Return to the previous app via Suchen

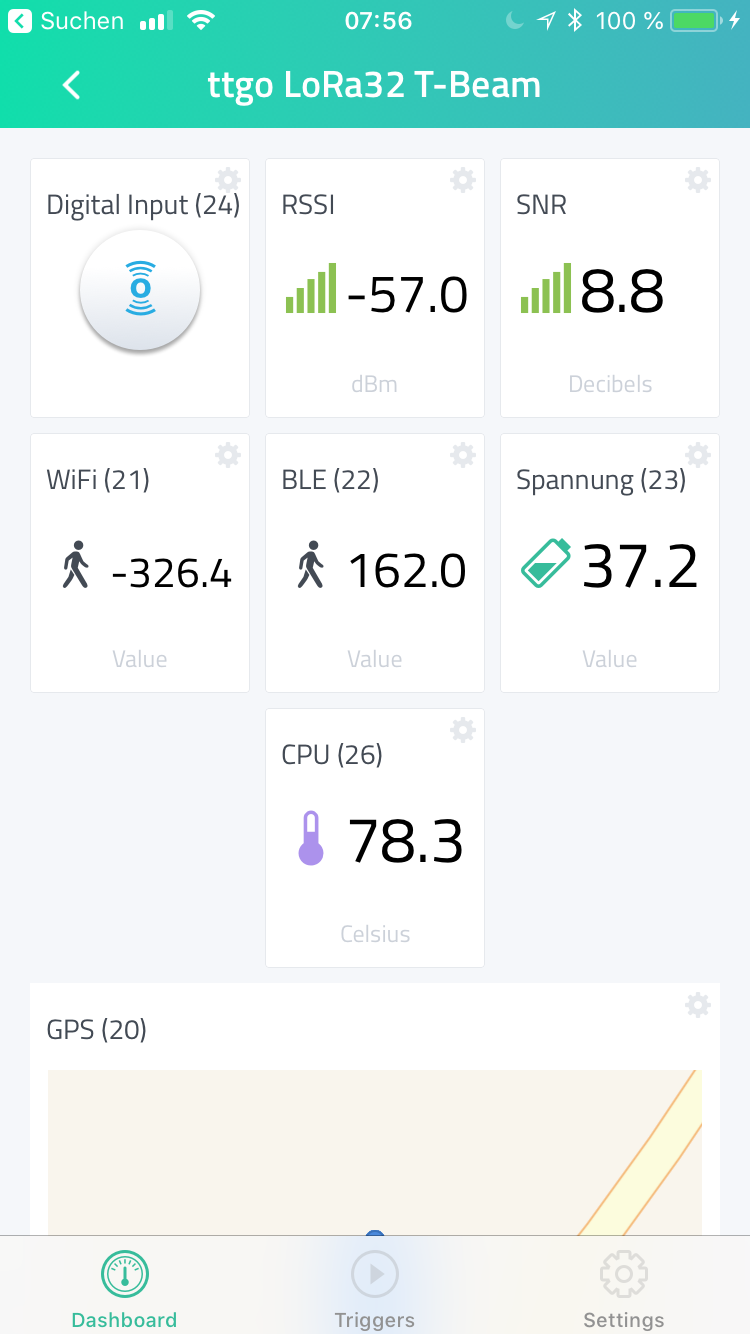pyautogui.click(x=68, y=21)
